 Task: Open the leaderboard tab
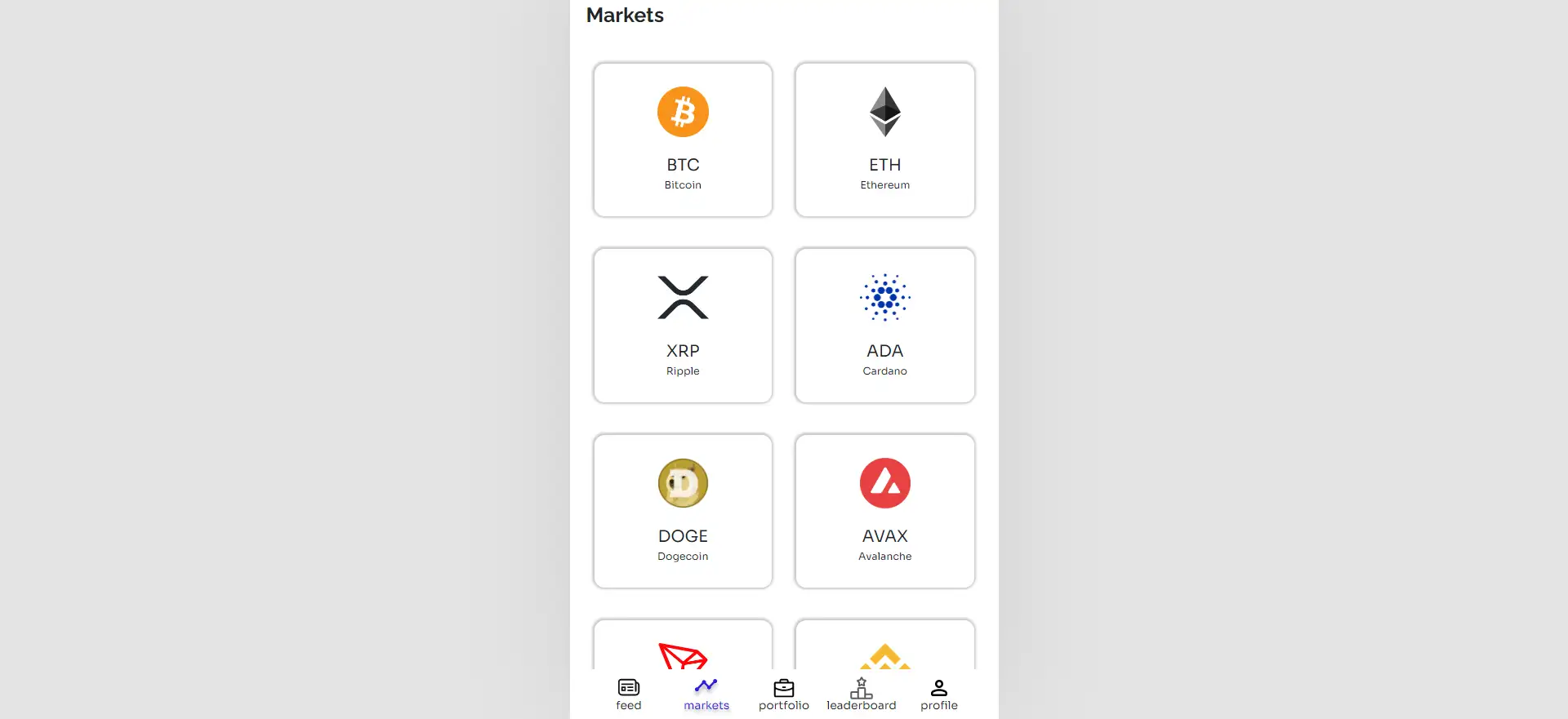coord(862,695)
